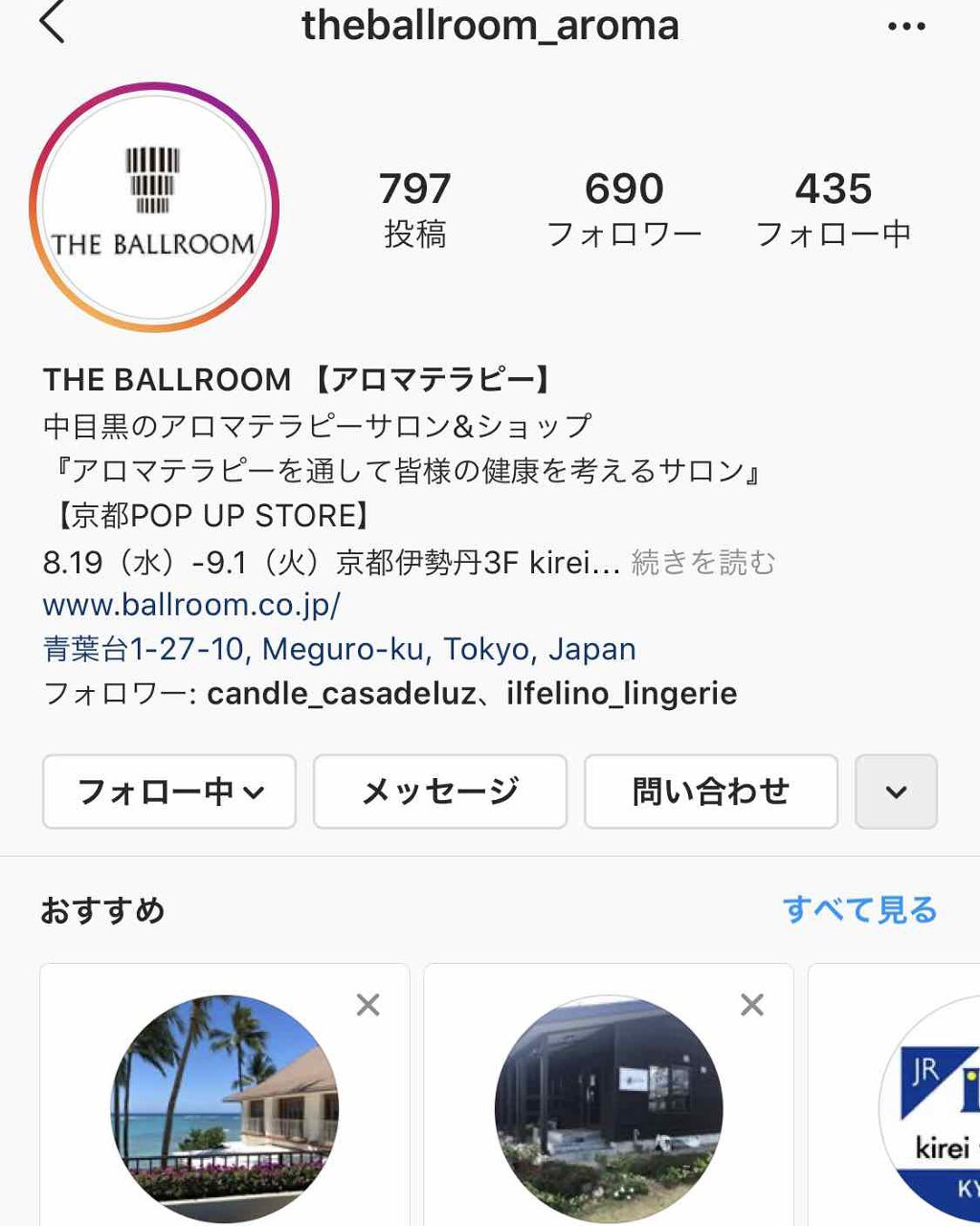Open the Meguro-ku address link
This screenshot has height=1226, width=980.
point(340,649)
